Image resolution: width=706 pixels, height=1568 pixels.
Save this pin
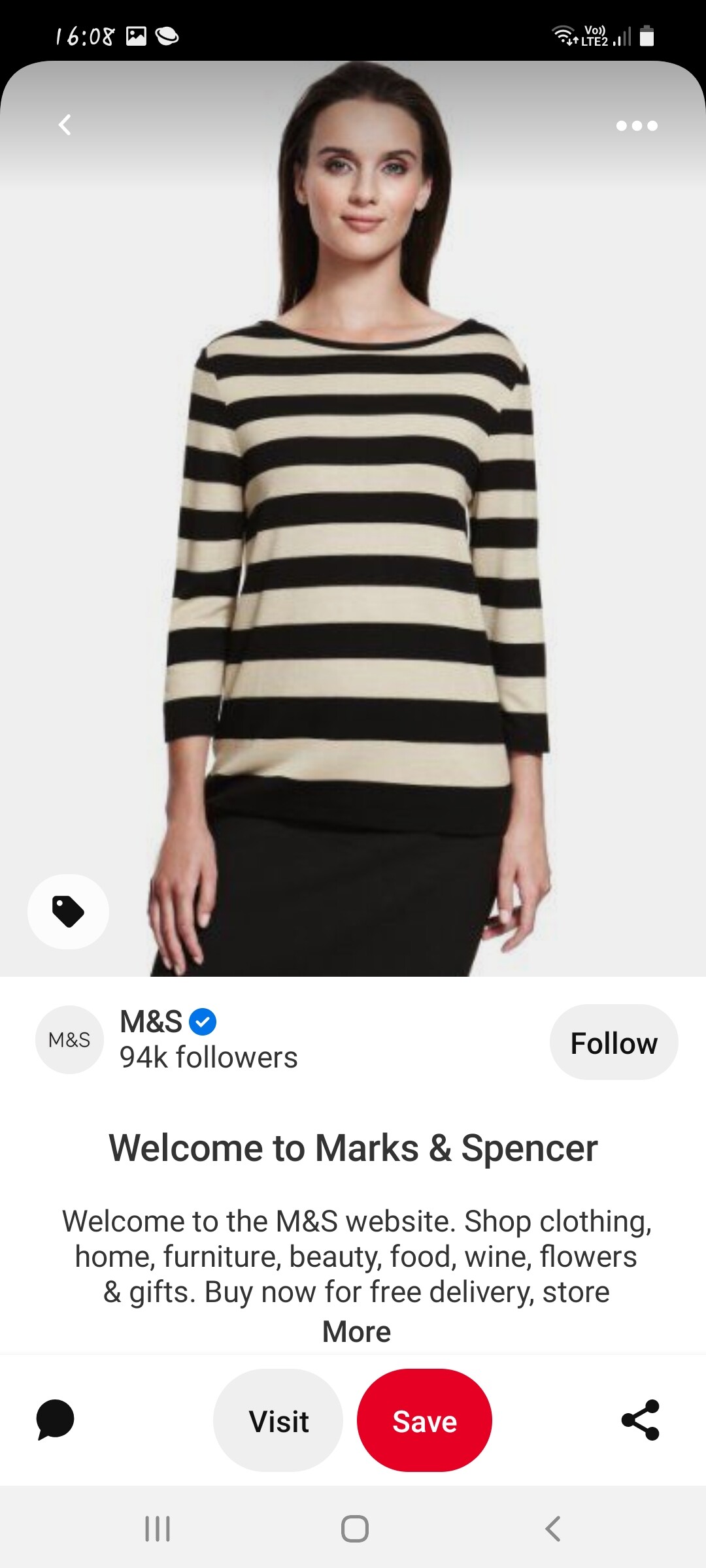point(424,1421)
